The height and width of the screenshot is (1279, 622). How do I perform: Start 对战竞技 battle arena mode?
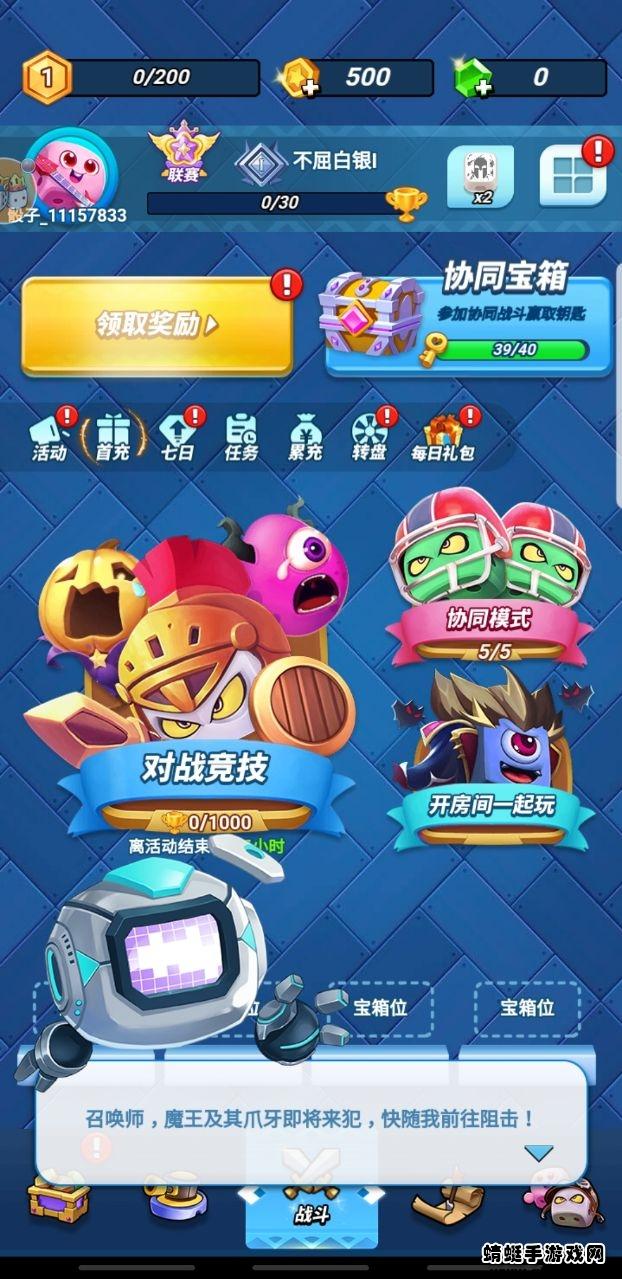click(x=204, y=700)
